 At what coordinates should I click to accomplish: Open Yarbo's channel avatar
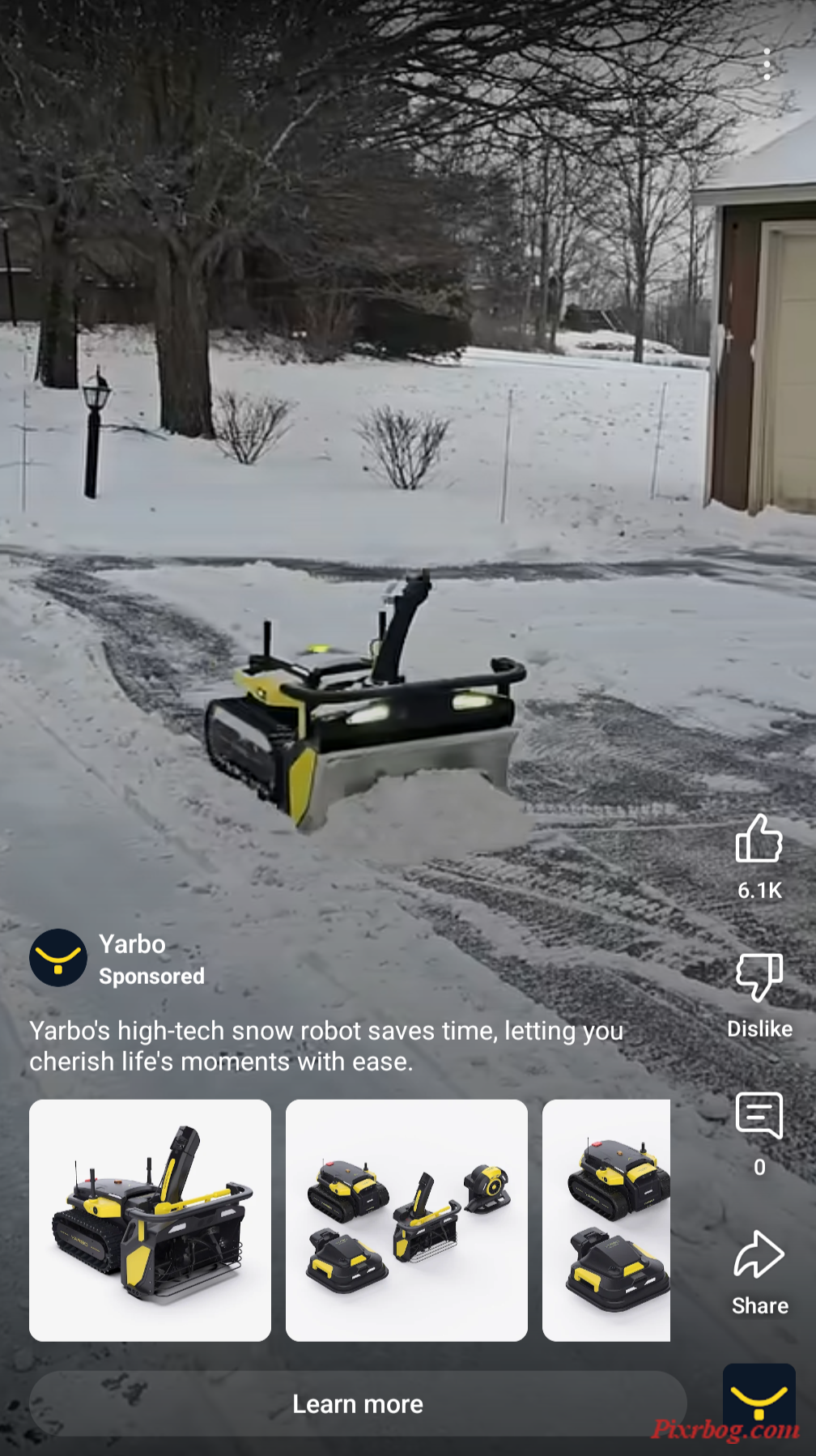point(58,958)
